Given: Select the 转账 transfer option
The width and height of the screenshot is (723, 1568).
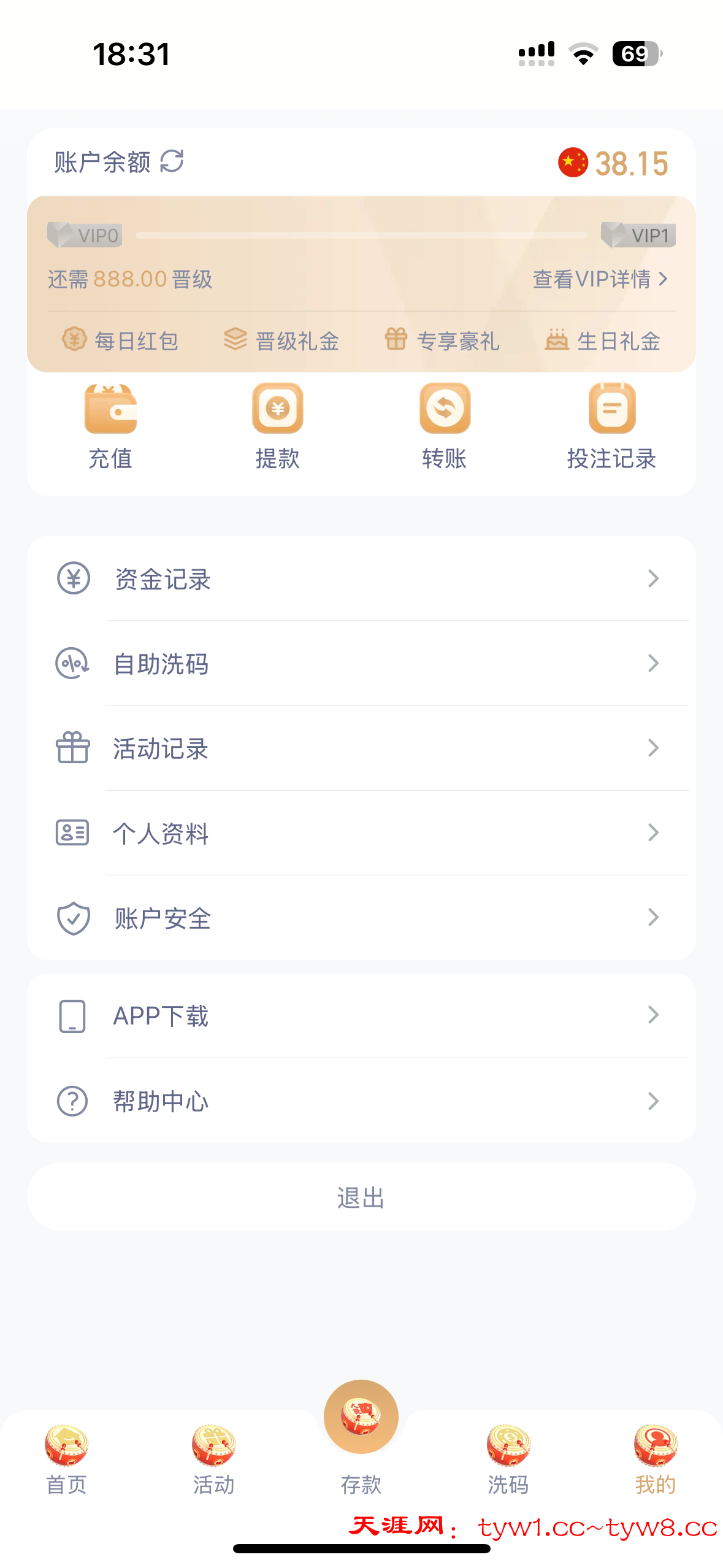Looking at the screenshot, I should pos(445,426).
